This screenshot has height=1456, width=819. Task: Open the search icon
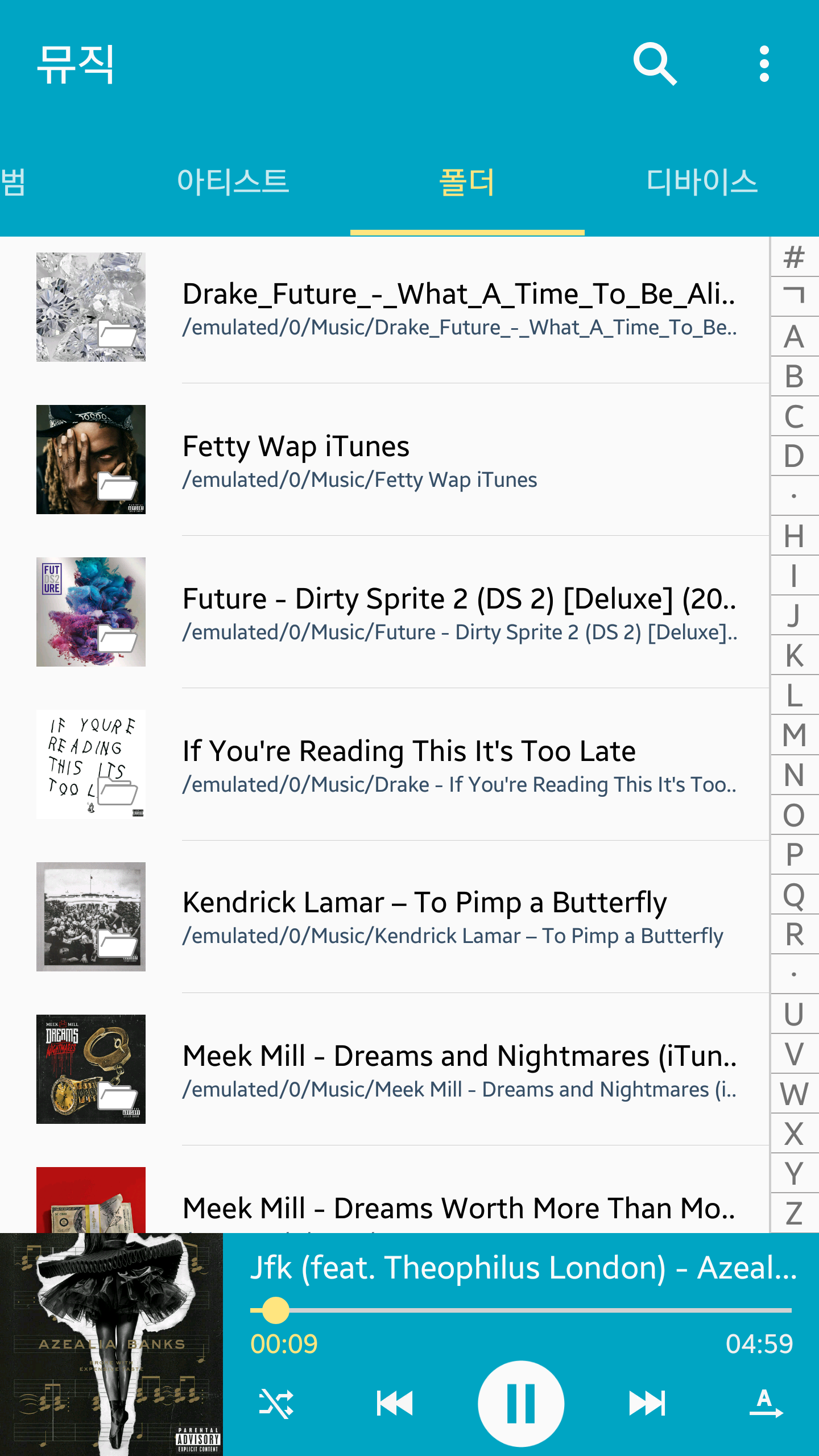tap(655, 64)
